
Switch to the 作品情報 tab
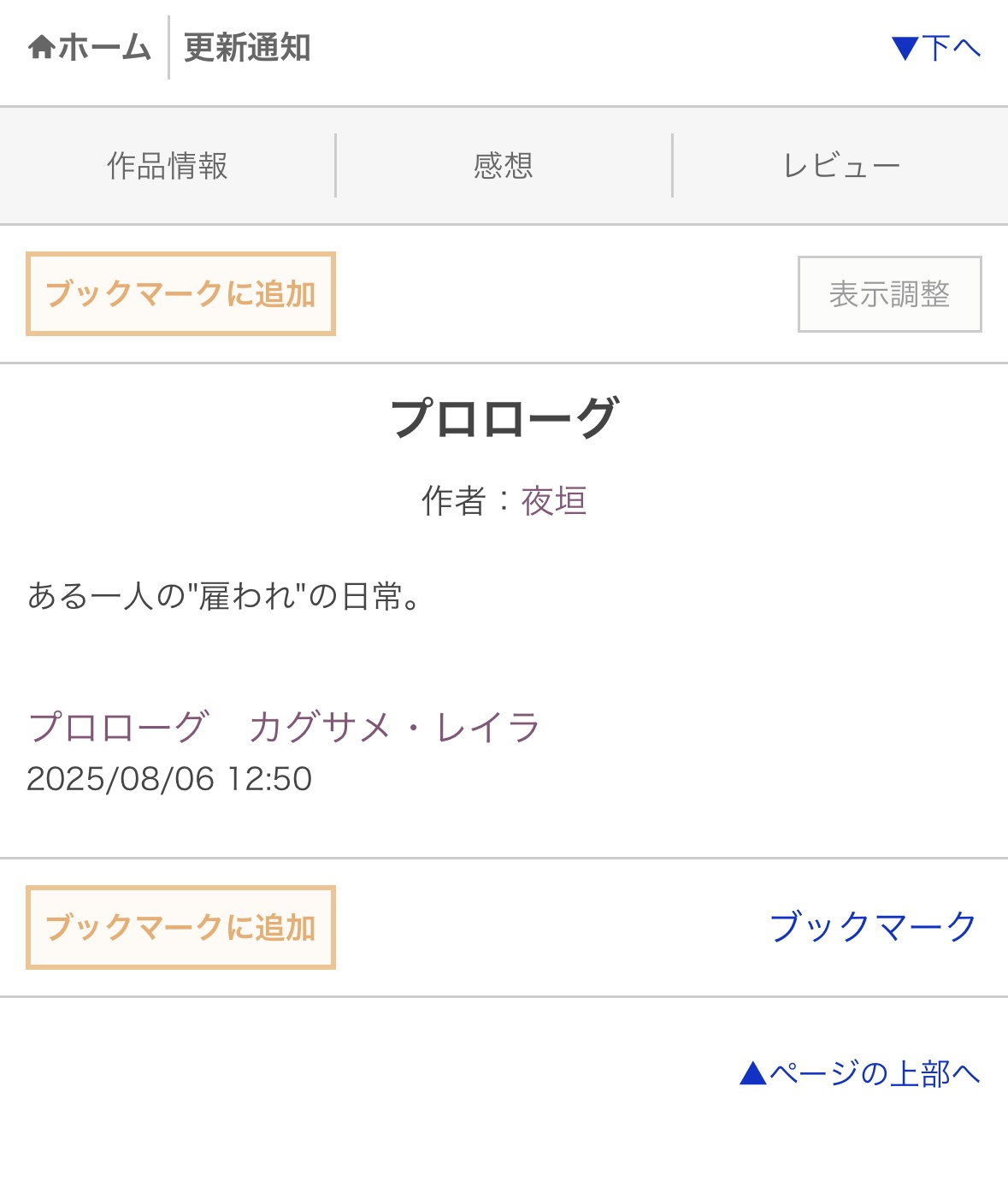point(168,165)
